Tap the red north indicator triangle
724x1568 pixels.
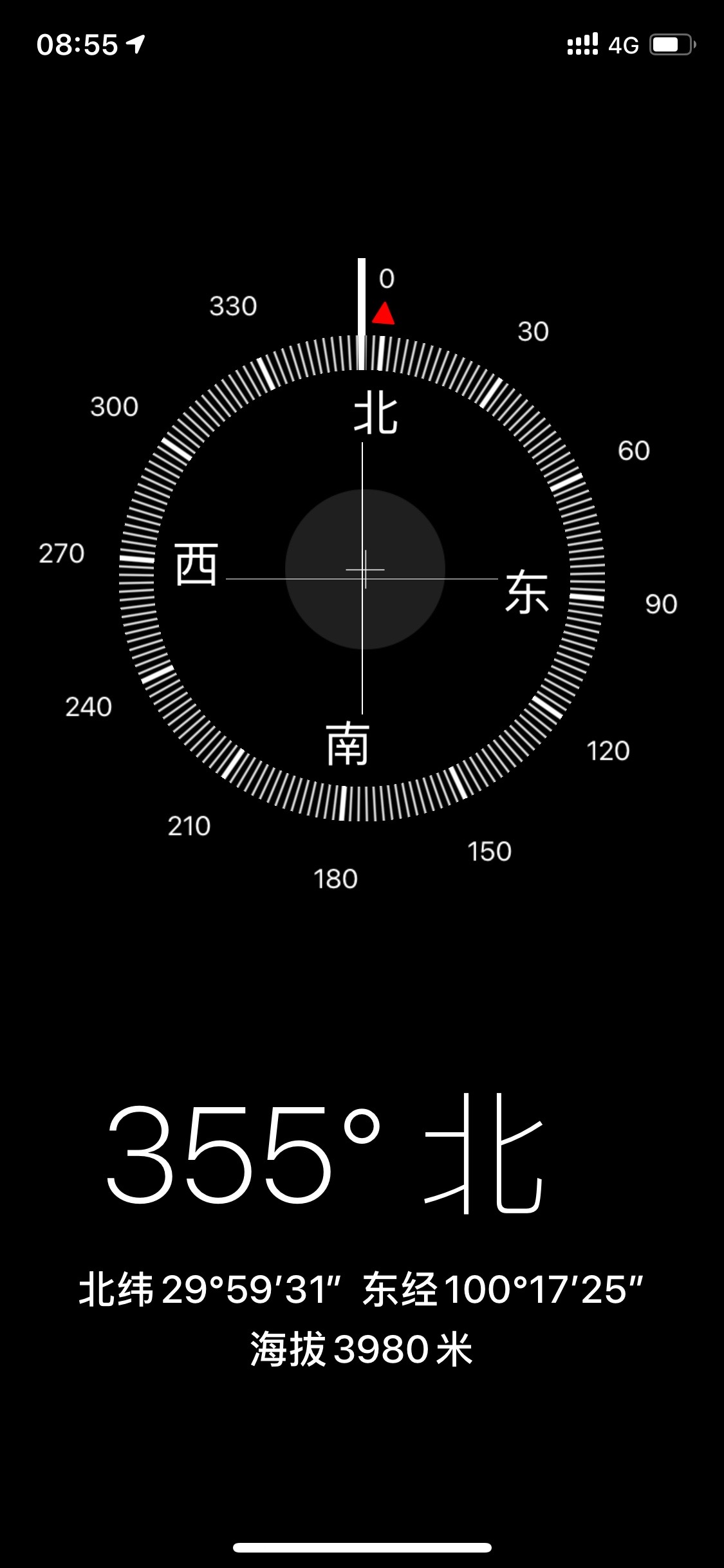point(382,313)
